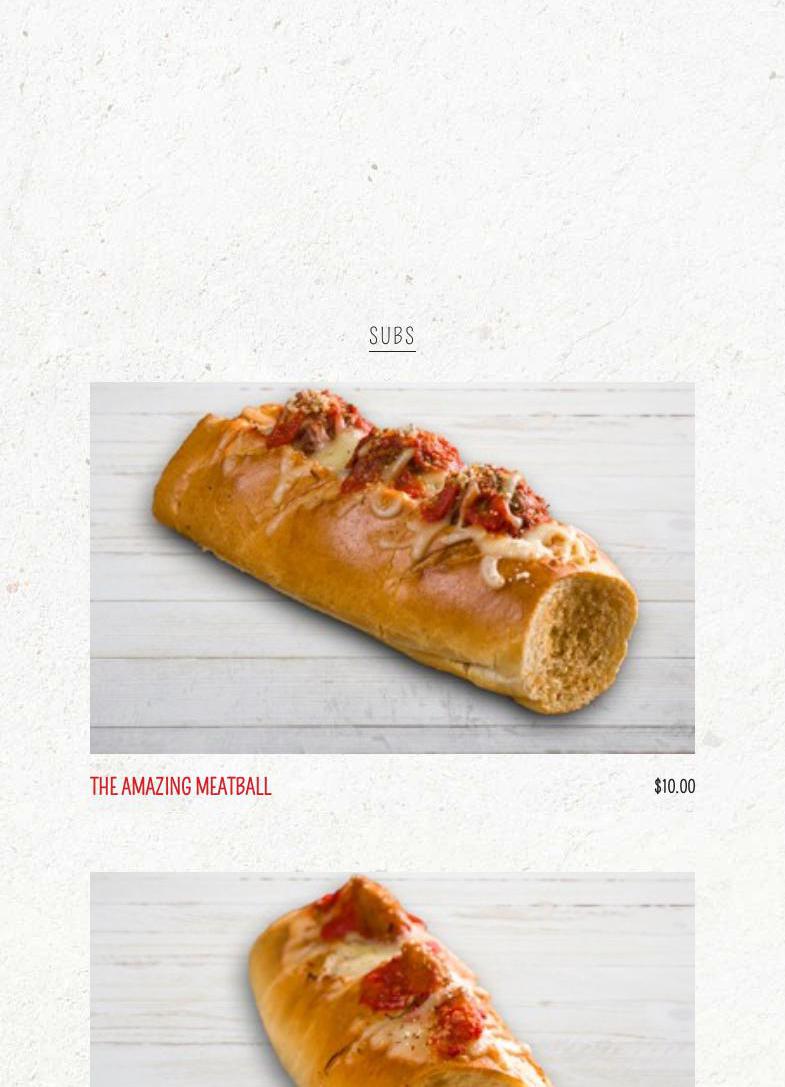Screen dimensions: 785x1087
Task: Open the sub photo below The Amazing Meatball
Action: coord(392,978)
